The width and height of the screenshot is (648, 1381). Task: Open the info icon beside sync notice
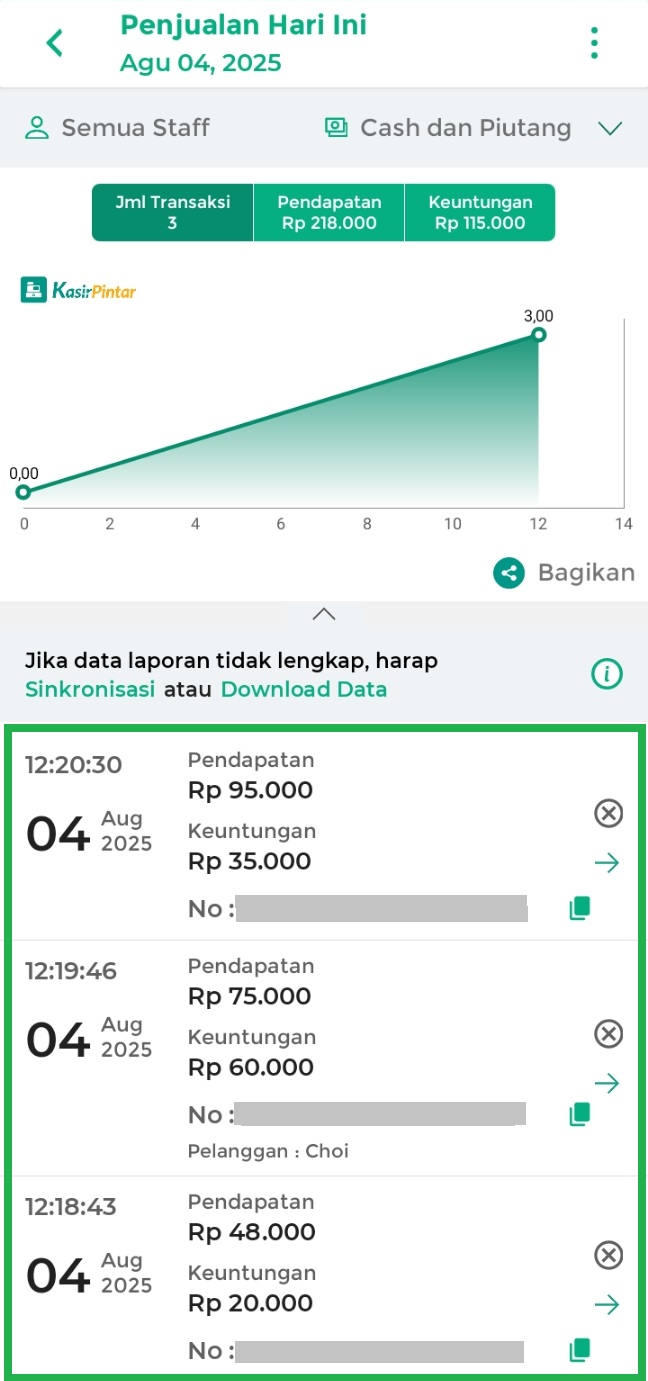click(607, 675)
